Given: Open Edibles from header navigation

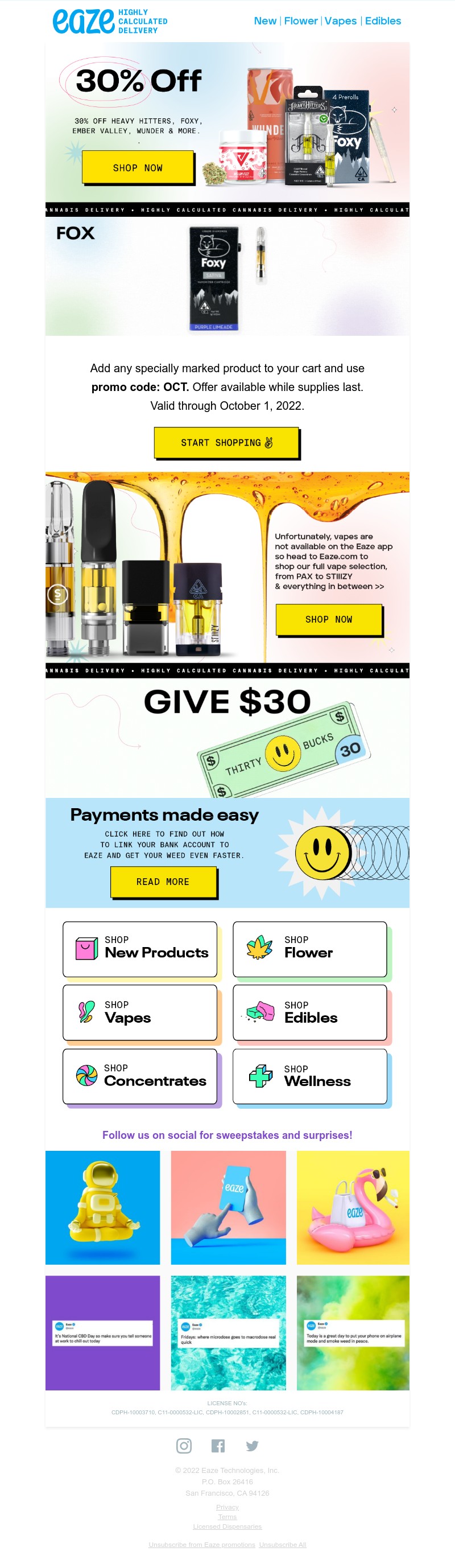Looking at the screenshot, I should point(383,20).
